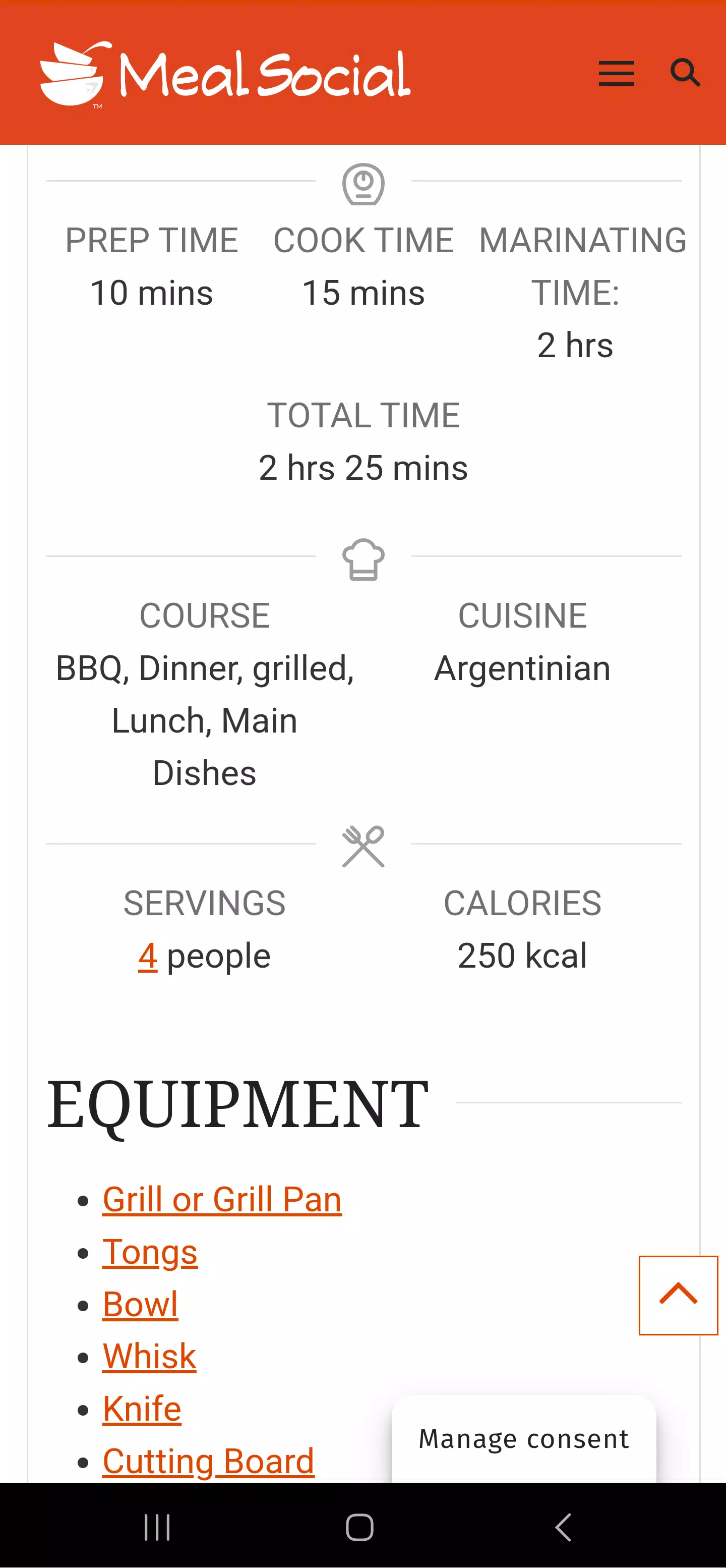Image resolution: width=726 pixels, height=1568 pixels.
Task: Open the Cutting Board link
Action: click(x=209, y=1461)
